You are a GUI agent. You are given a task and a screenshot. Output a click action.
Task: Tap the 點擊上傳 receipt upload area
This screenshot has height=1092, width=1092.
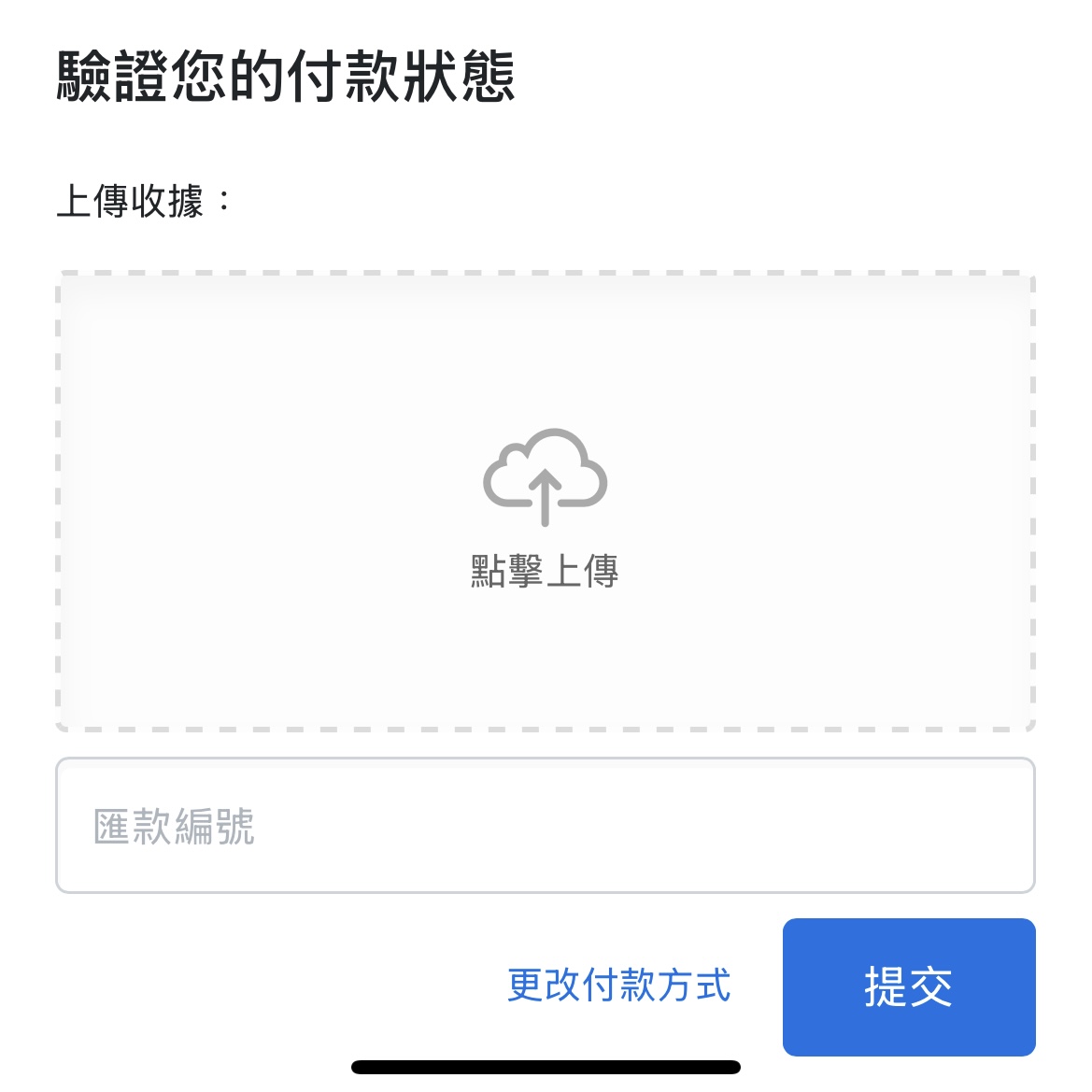546,501
